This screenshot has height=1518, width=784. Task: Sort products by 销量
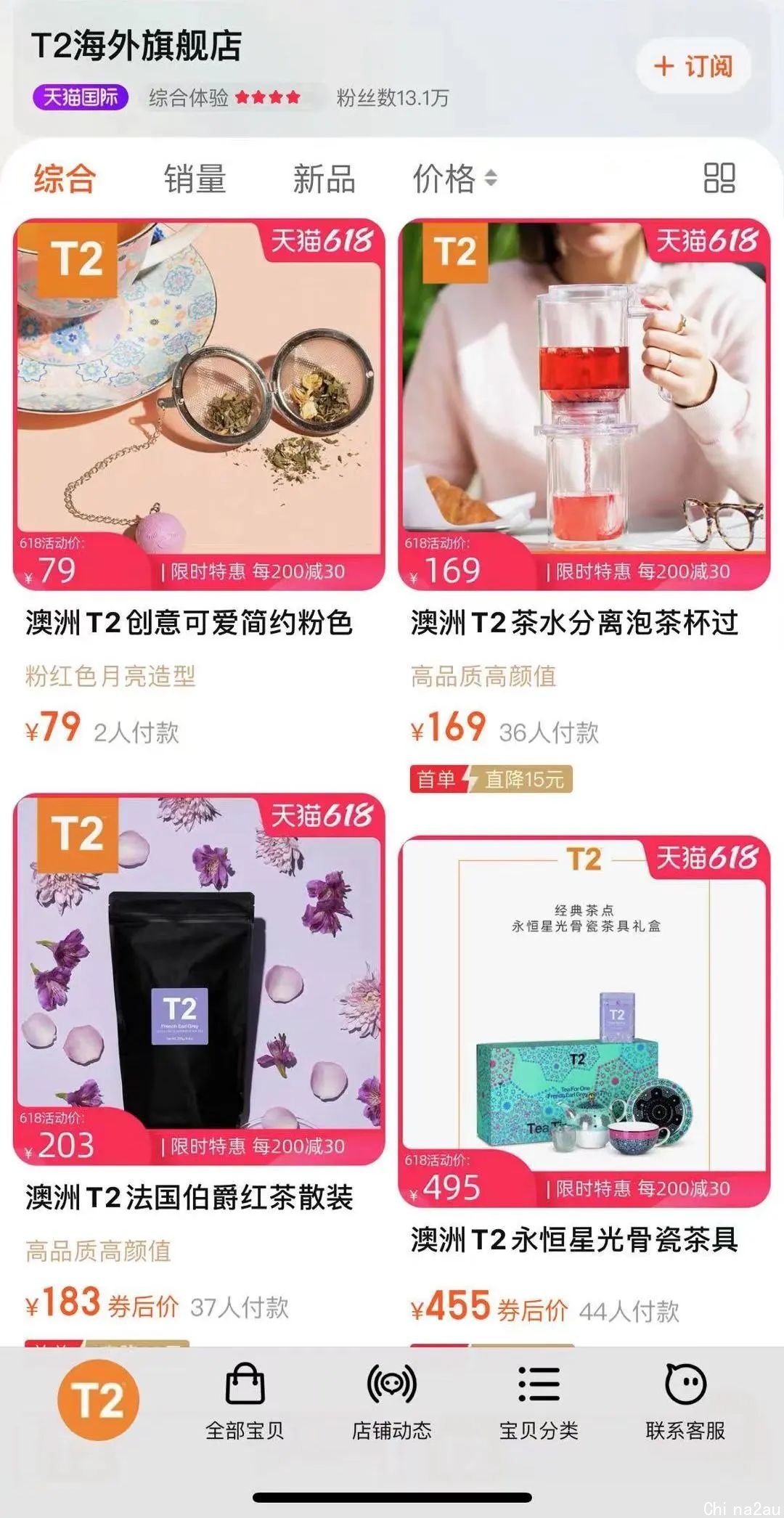click(195, 179)
